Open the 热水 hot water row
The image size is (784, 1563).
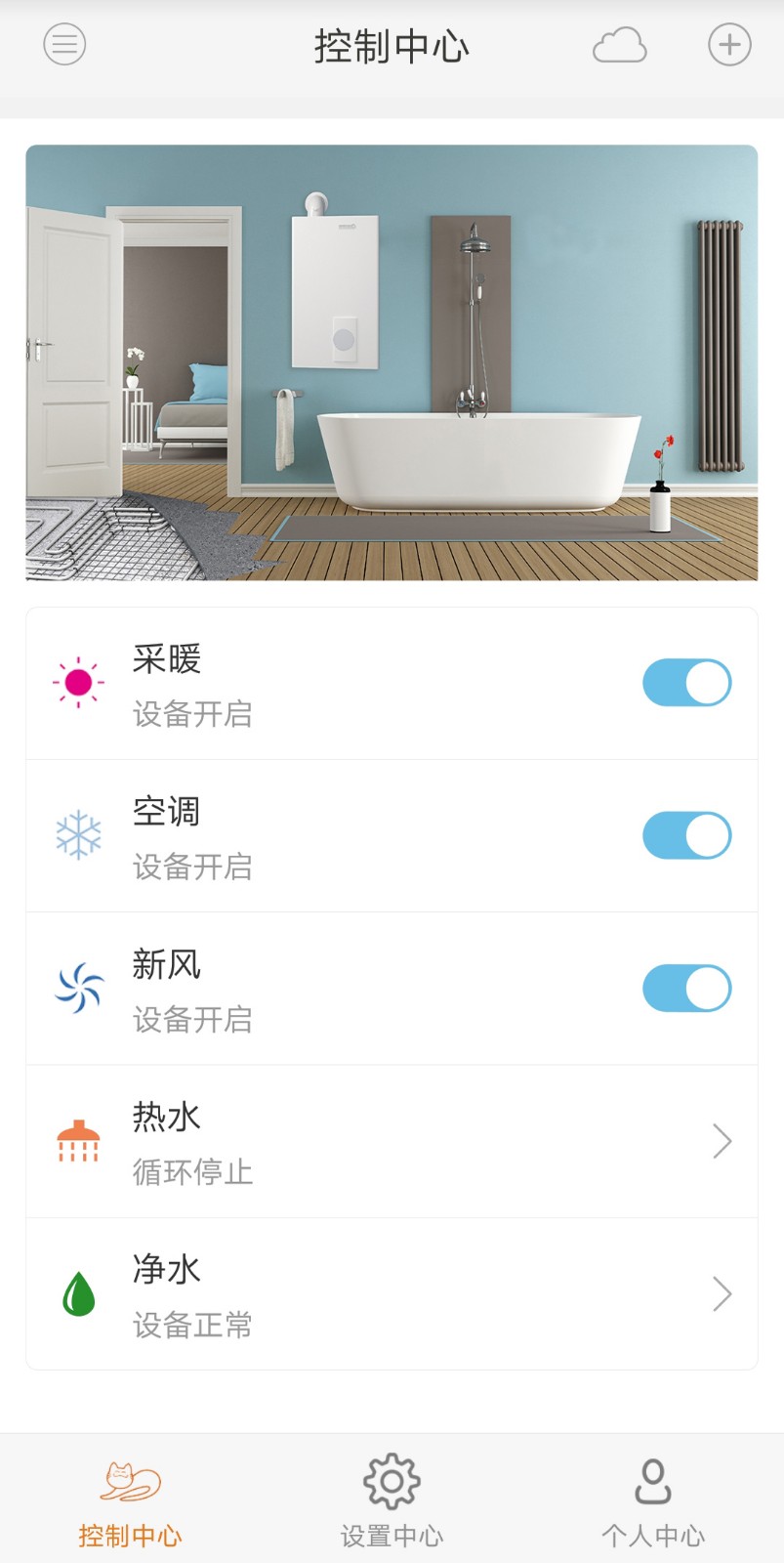pos(392,1141)
